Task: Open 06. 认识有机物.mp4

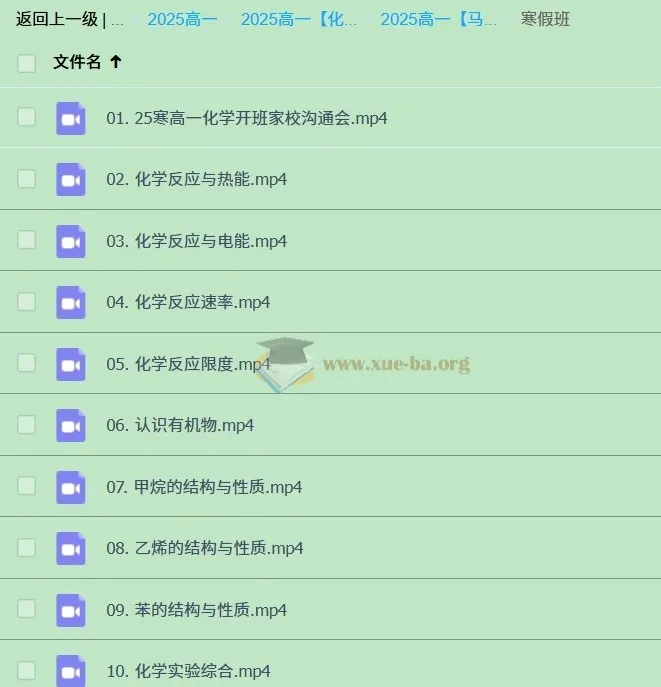Action: 180,425
